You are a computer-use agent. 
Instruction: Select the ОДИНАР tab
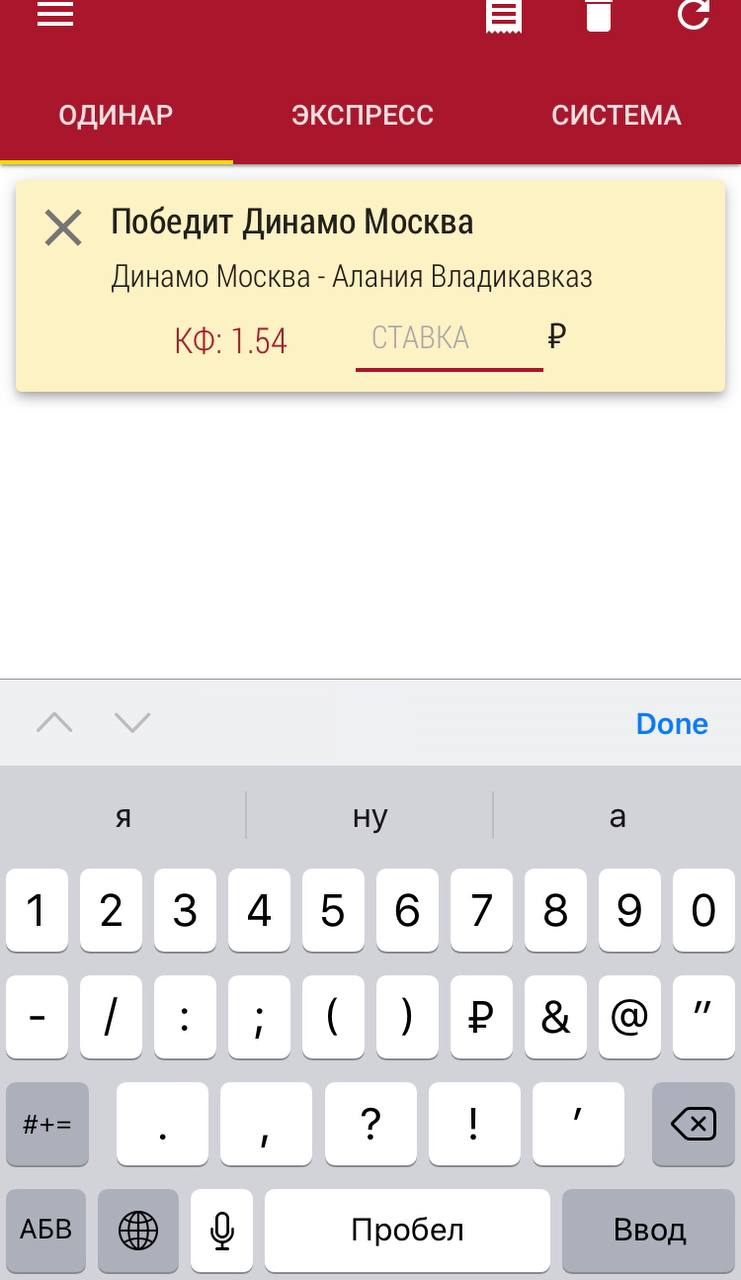click(x=116, y=115)
